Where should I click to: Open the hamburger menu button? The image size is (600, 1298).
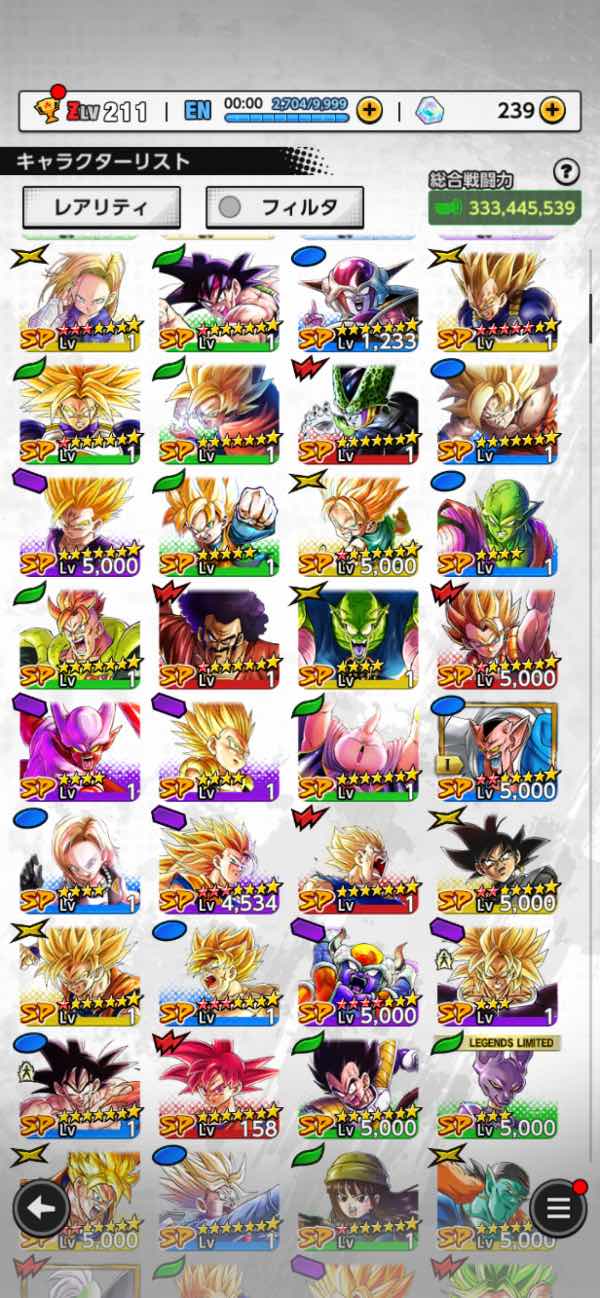(557, 1207)
